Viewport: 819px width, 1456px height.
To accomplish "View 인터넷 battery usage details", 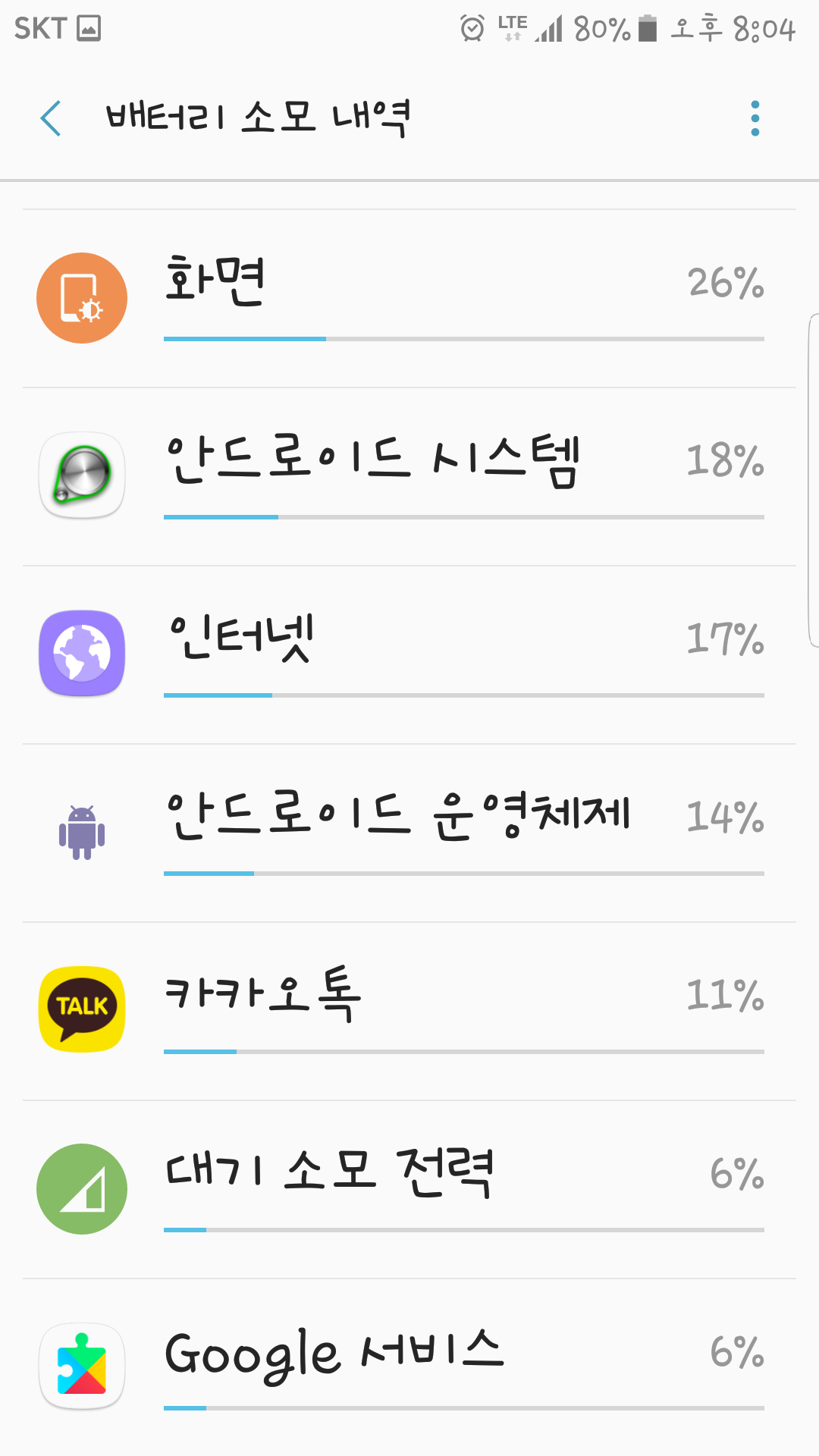I will pos(409,654).
